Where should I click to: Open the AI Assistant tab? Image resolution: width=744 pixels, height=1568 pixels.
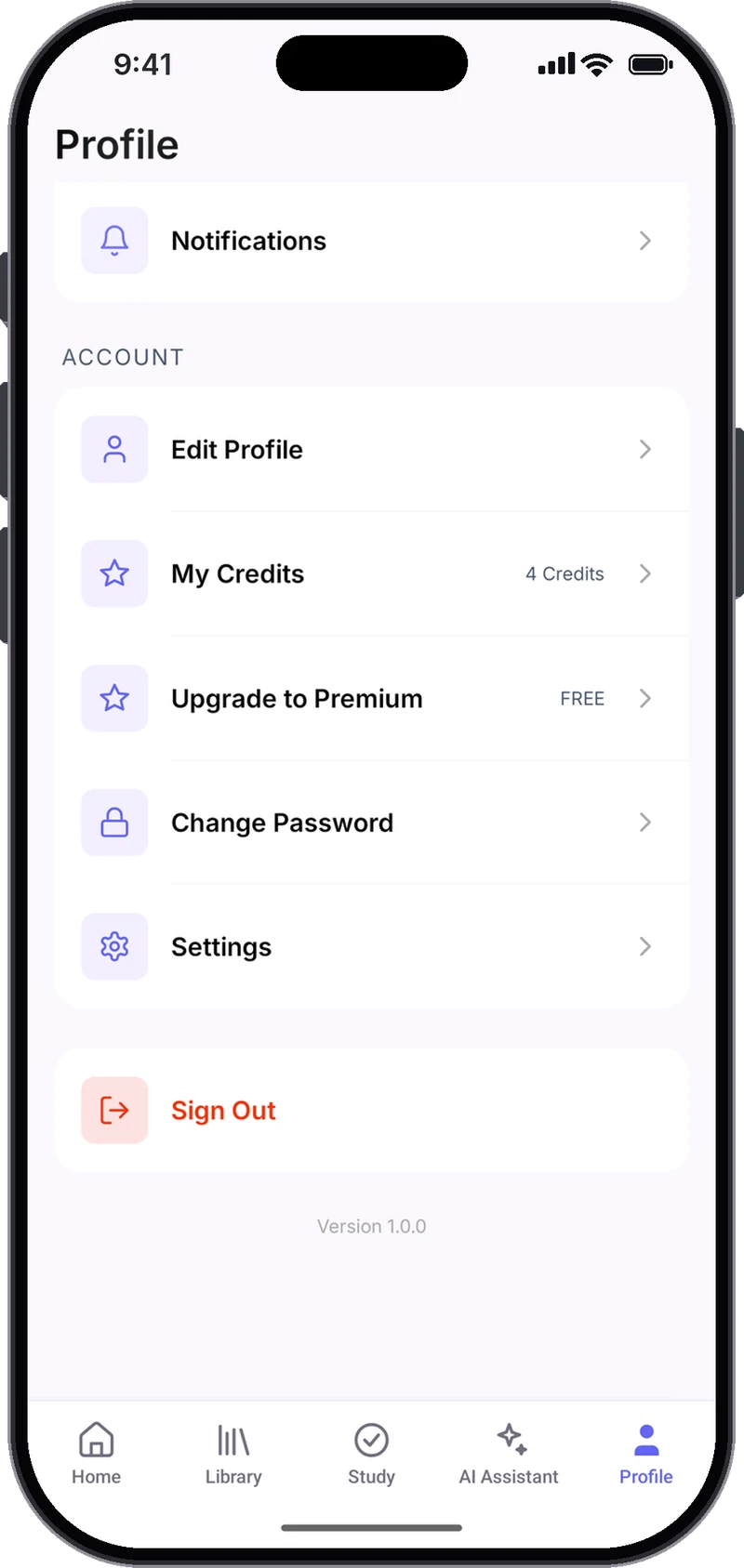pyautogui.click(x=509, y=1454)
